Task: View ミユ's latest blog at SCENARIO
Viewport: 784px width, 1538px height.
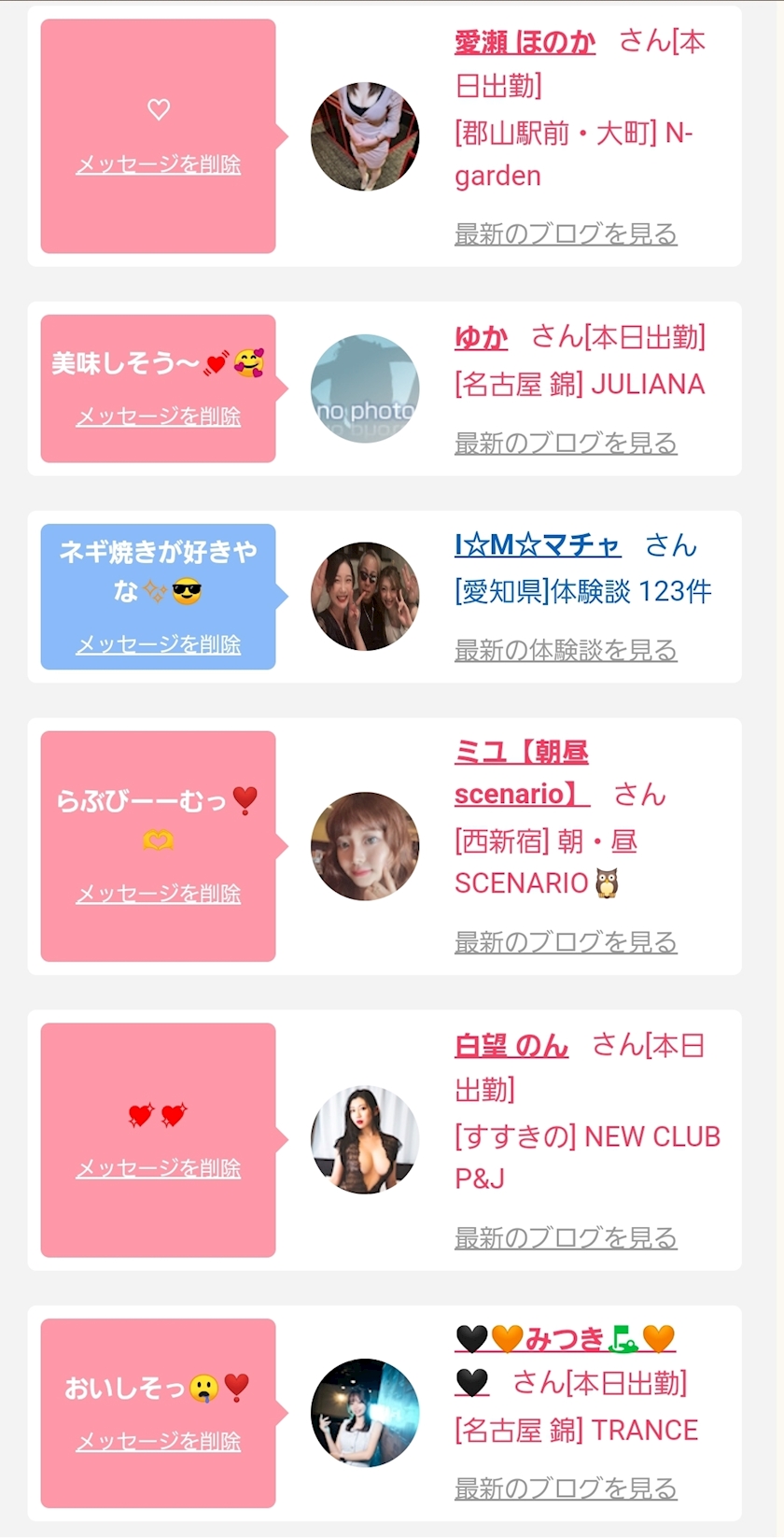Action: pyautogui.click(x=566, y=942)
